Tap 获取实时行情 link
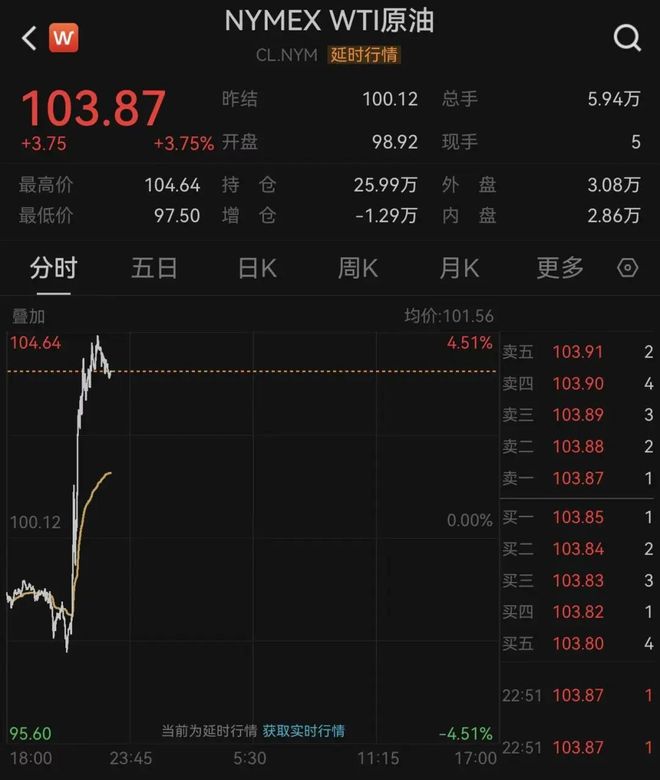Image resolution: width=660 pixels, height=780 pixels. (304, 731)
